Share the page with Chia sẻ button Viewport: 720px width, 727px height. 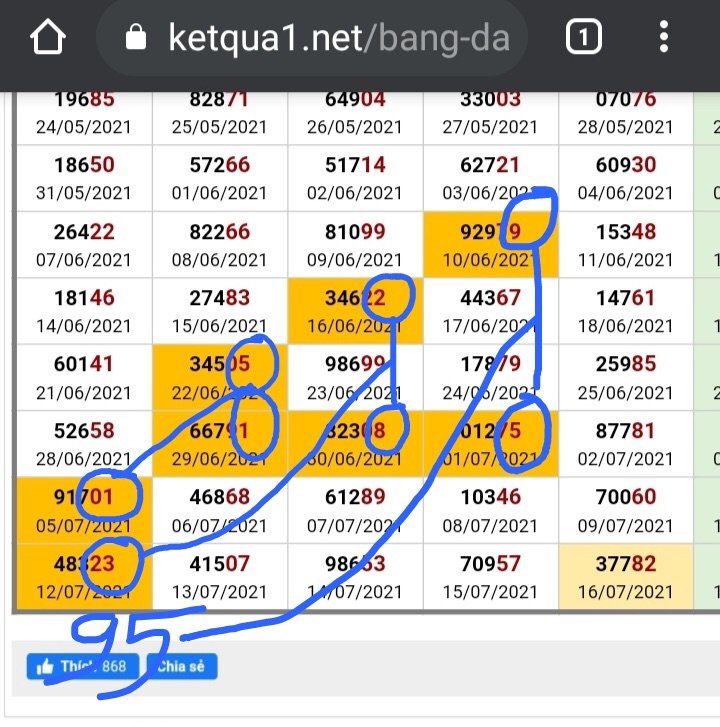pos(182,666)
